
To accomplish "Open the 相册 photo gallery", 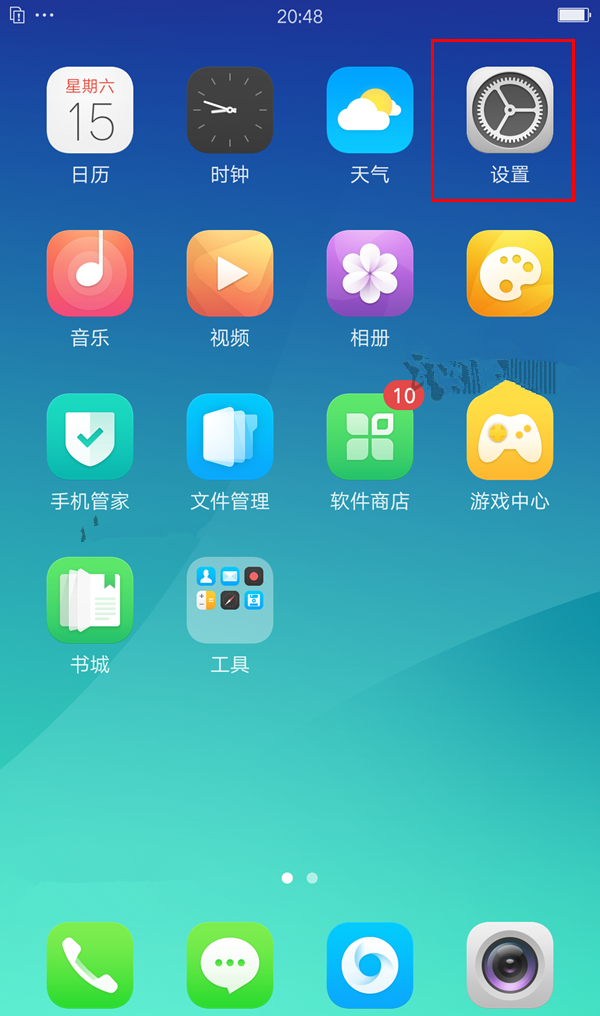I will tap(370, 273).
